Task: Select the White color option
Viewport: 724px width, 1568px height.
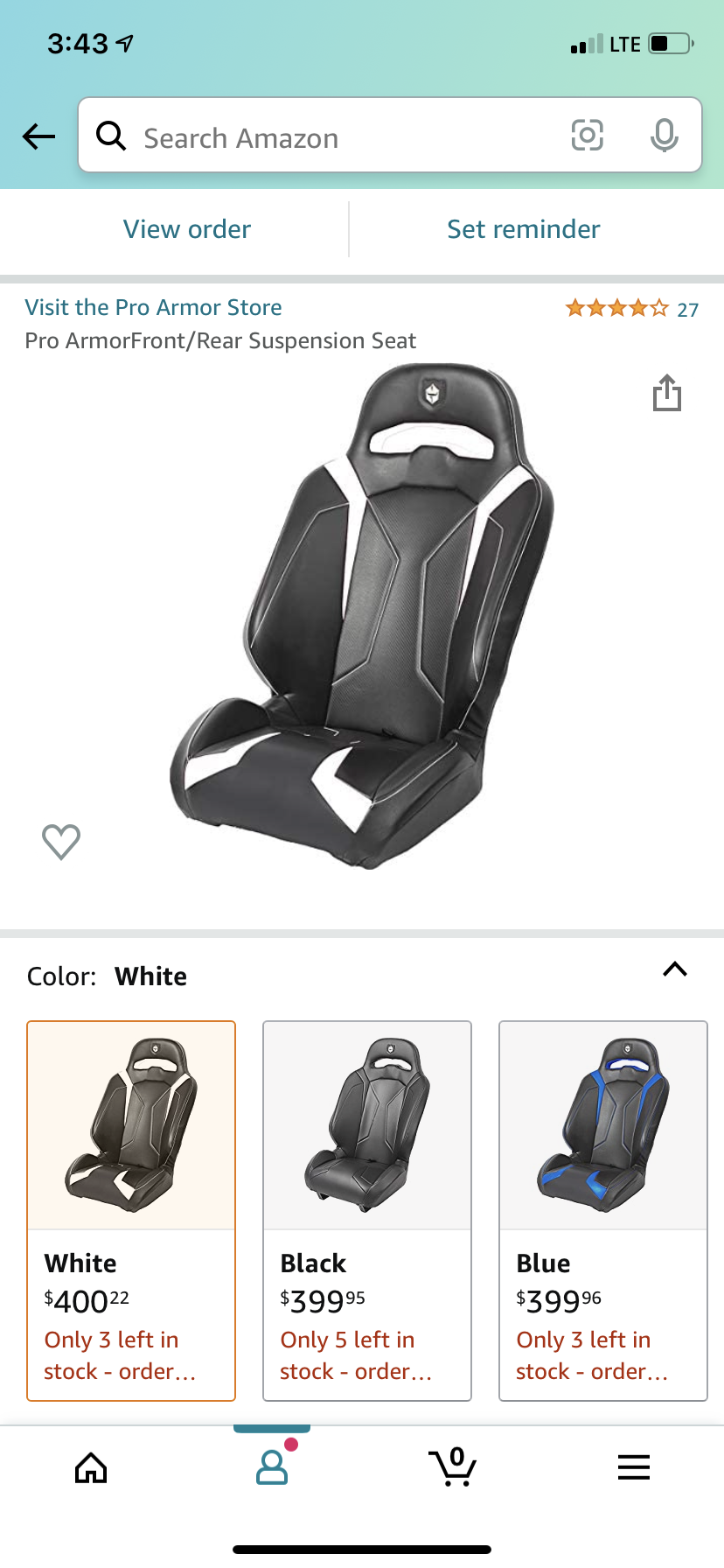Action: [x=131, y=1211]
